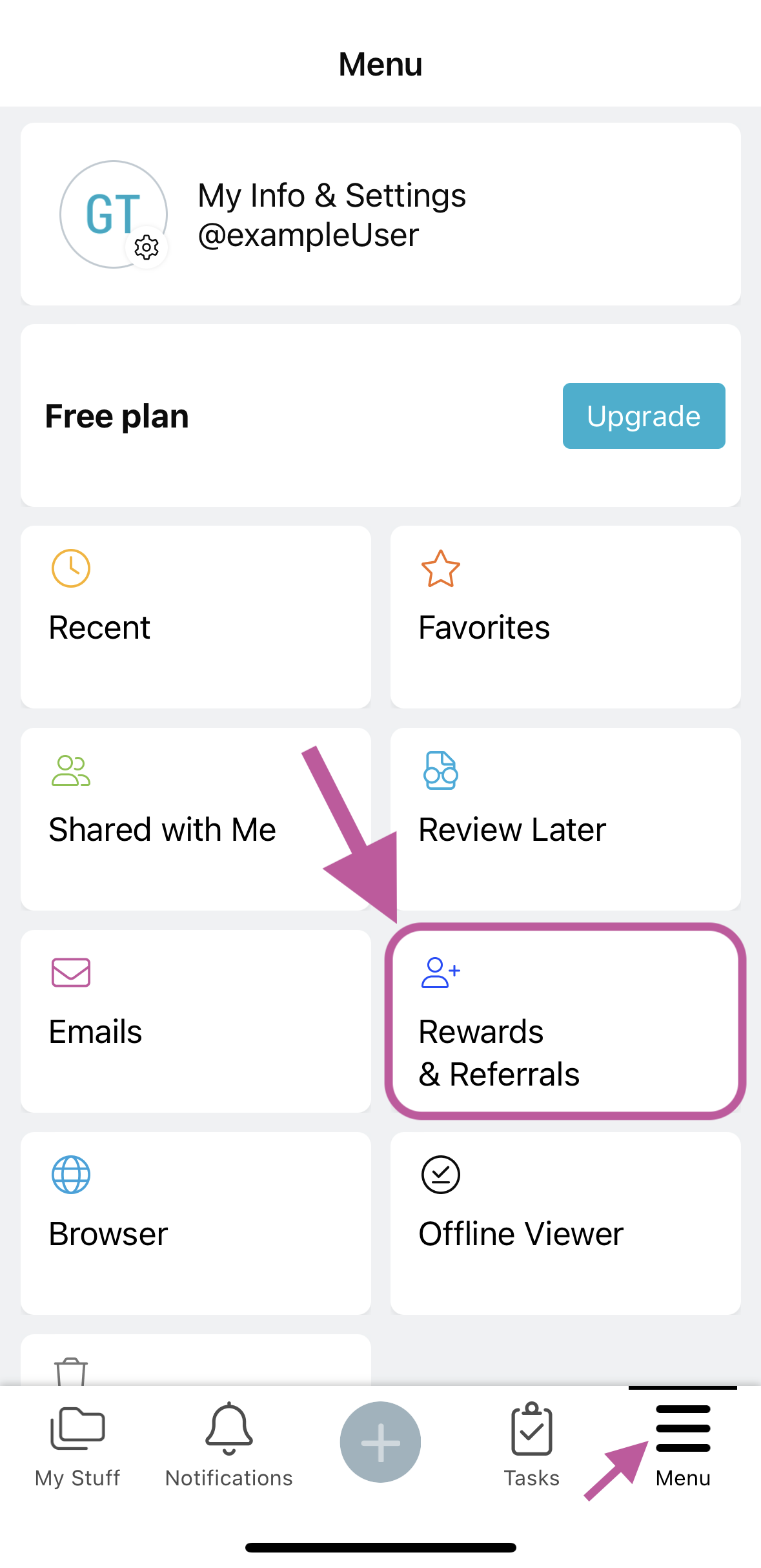Open the Recent tile
This screenshot has width=761, height=1568.
(x=196, y=617)
